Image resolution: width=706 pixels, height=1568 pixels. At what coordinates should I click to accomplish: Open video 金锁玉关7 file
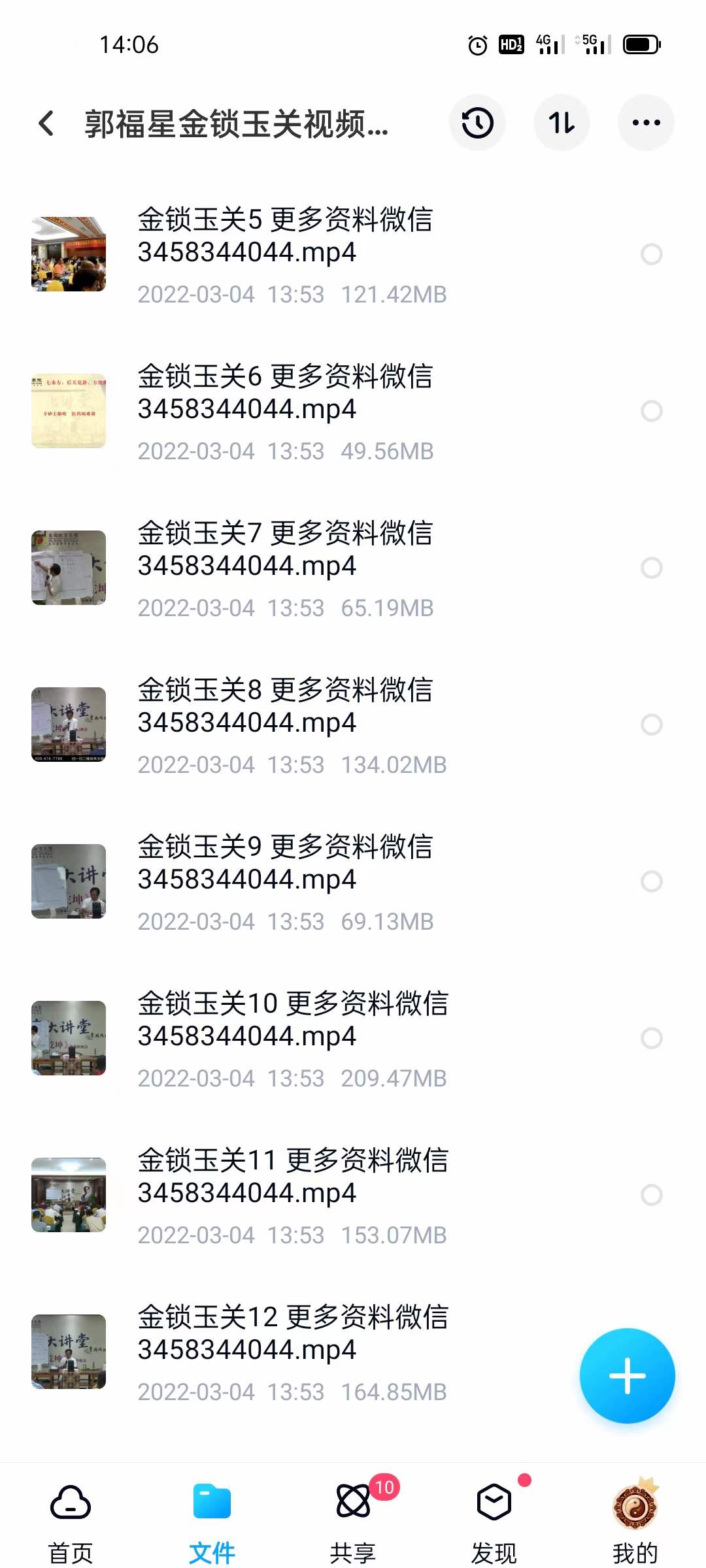tap(285, 567)
